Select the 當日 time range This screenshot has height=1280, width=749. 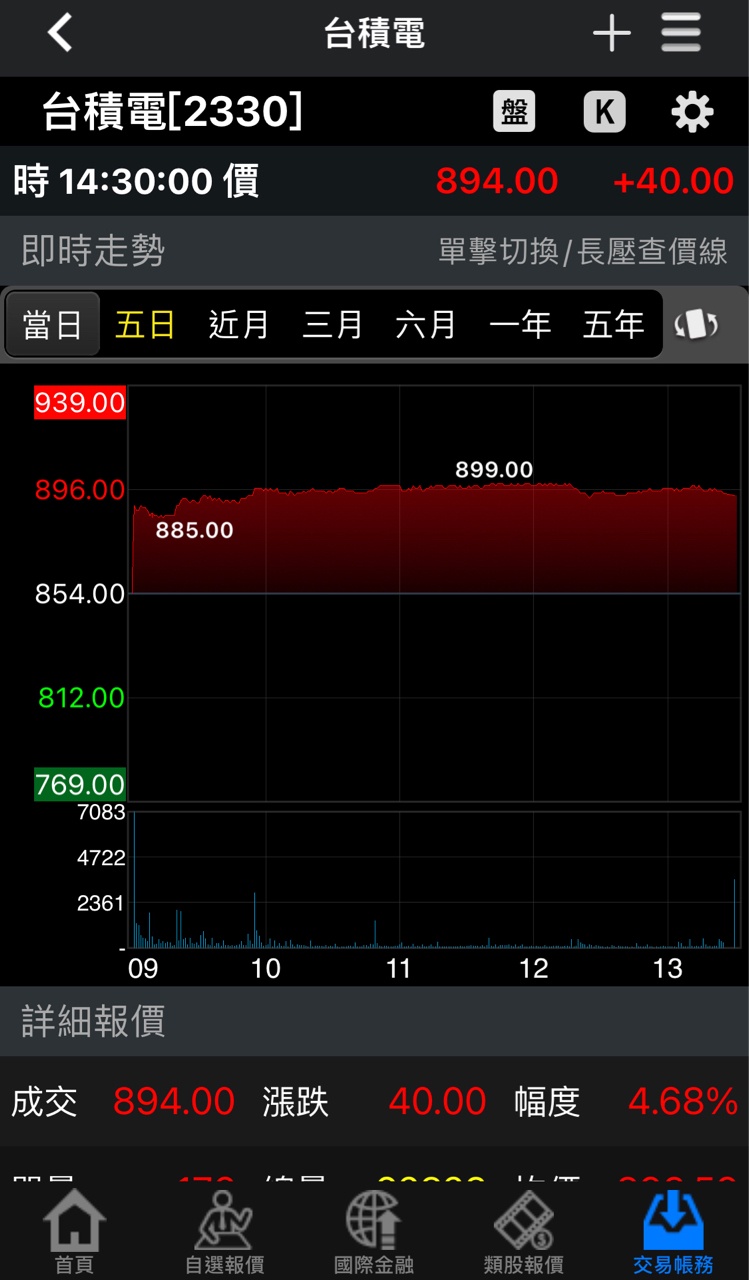52,324
